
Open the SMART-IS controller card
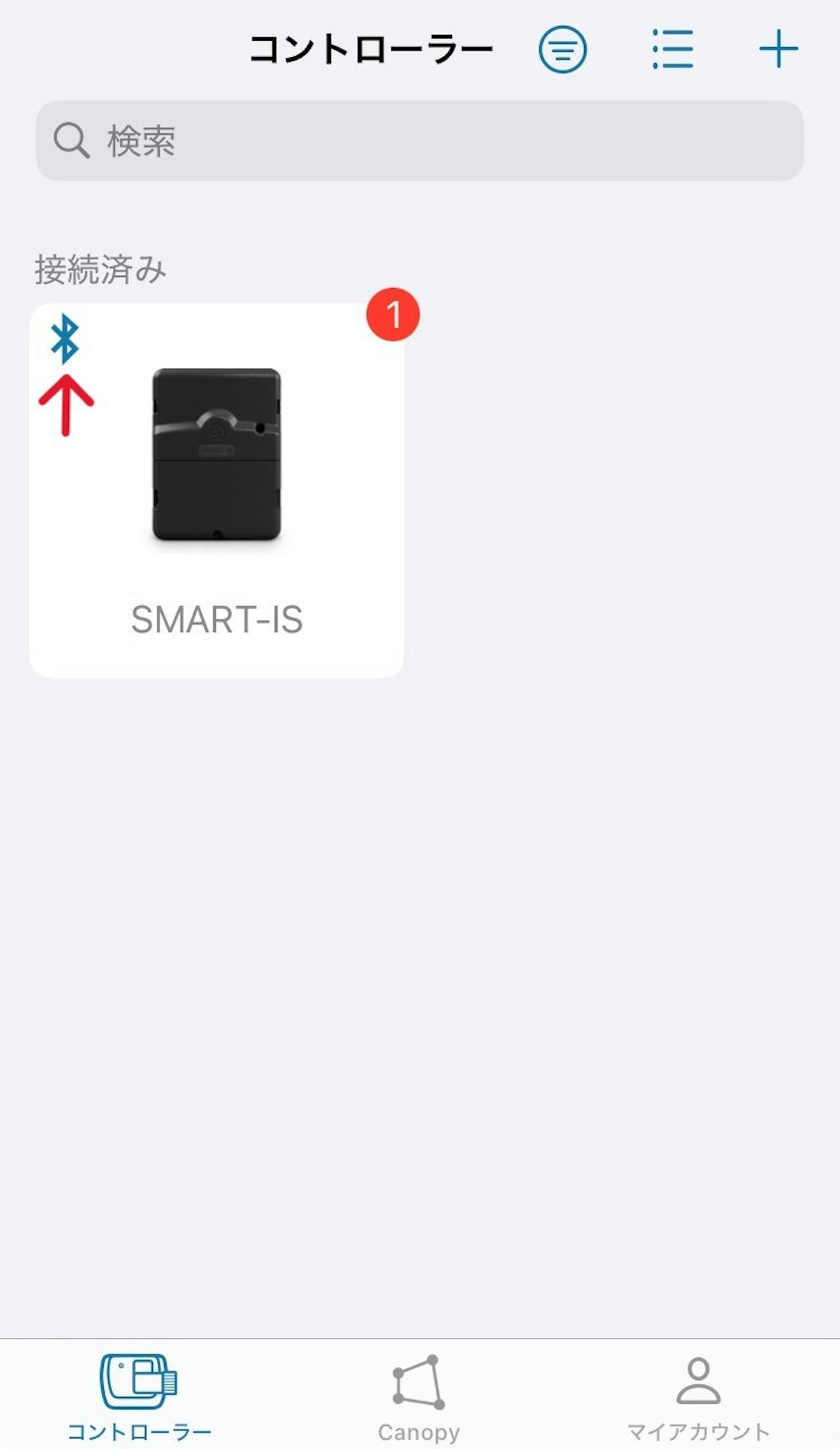pyautogui.click(x=217, y=490)
